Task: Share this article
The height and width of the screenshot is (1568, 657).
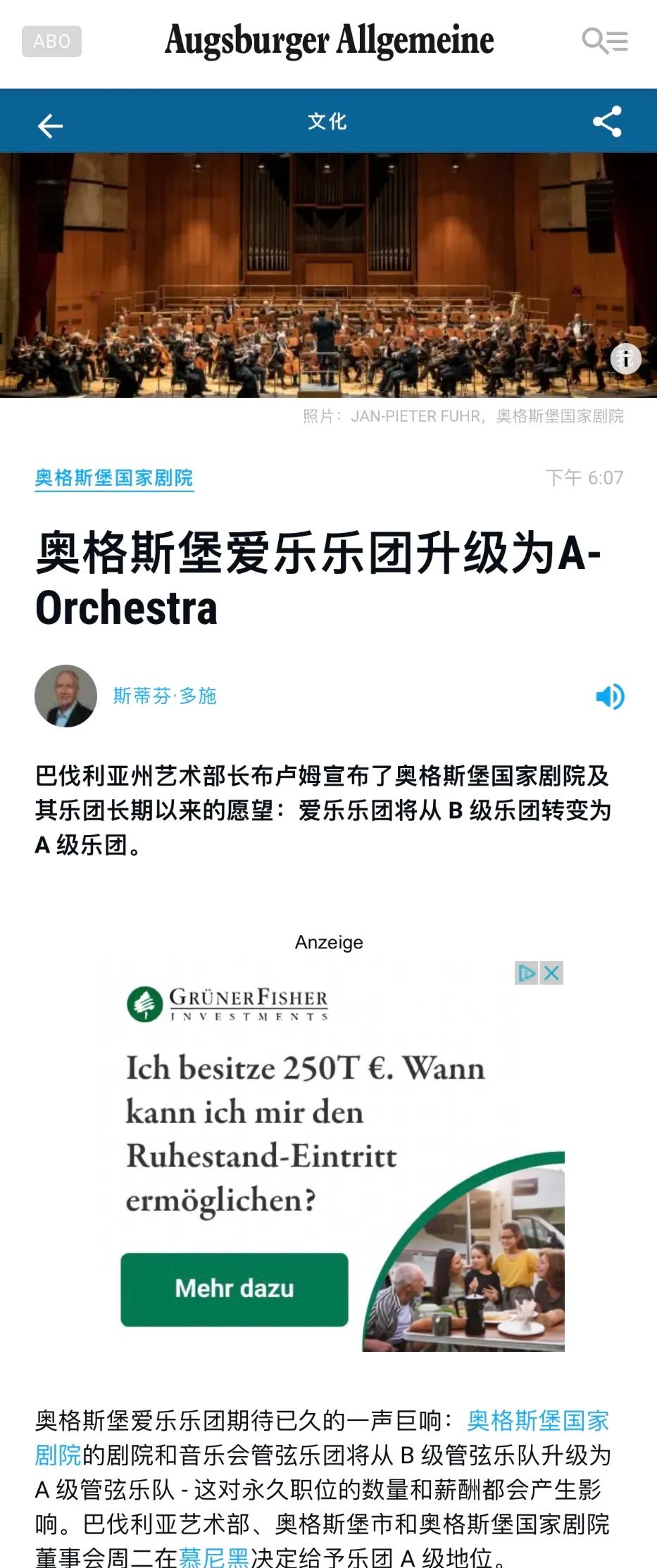Action: [x=607, y=122]
